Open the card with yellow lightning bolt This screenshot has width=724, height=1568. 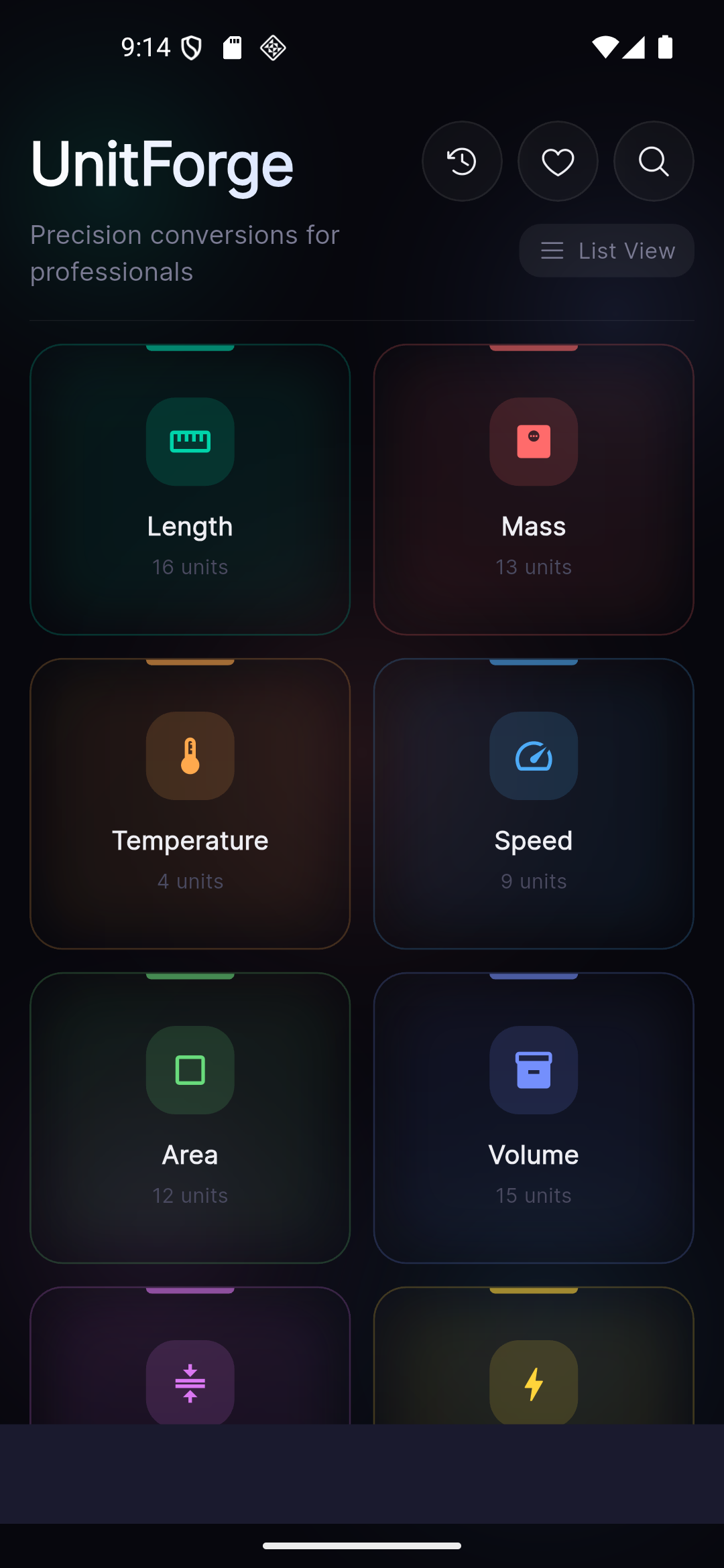[x=534, y=1356]
